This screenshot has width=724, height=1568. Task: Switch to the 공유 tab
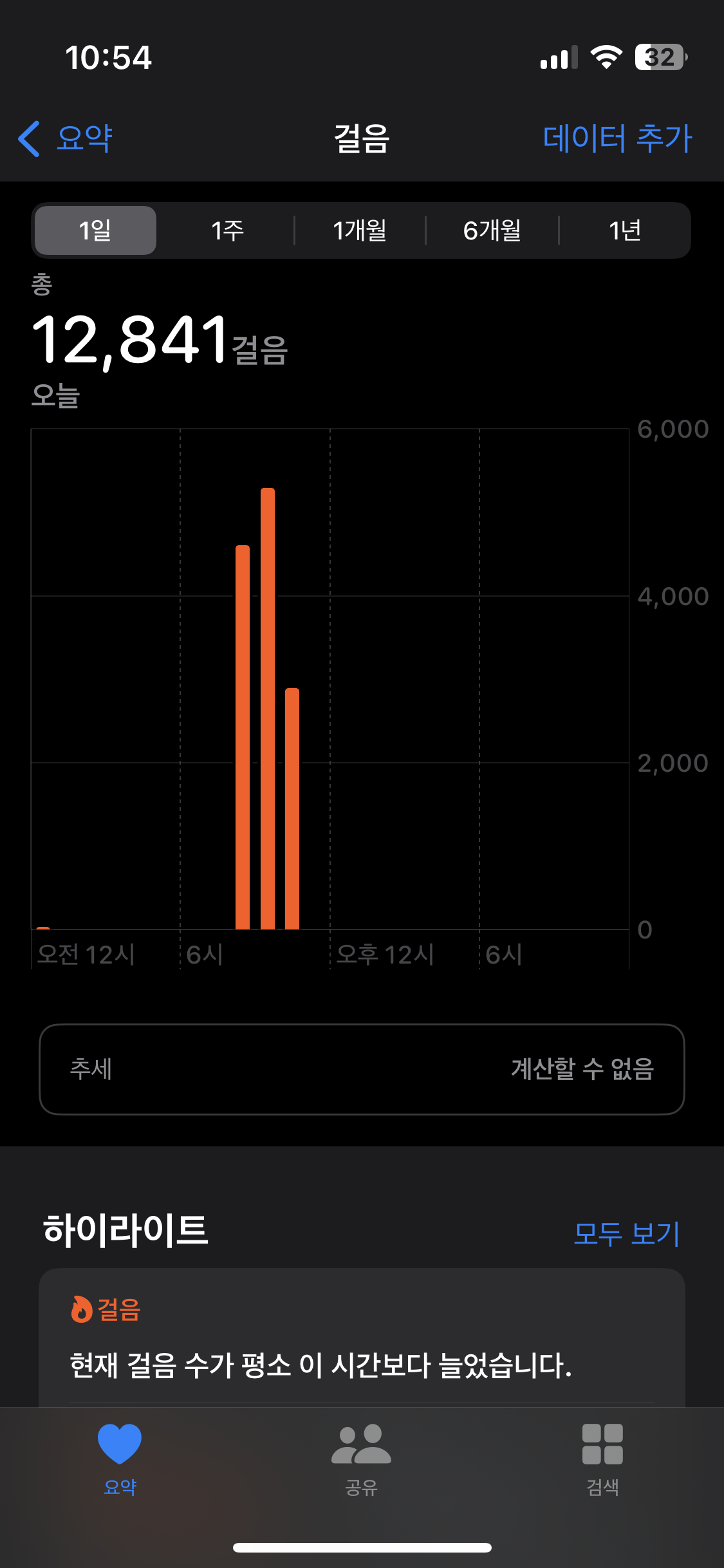click(361, 1459)
